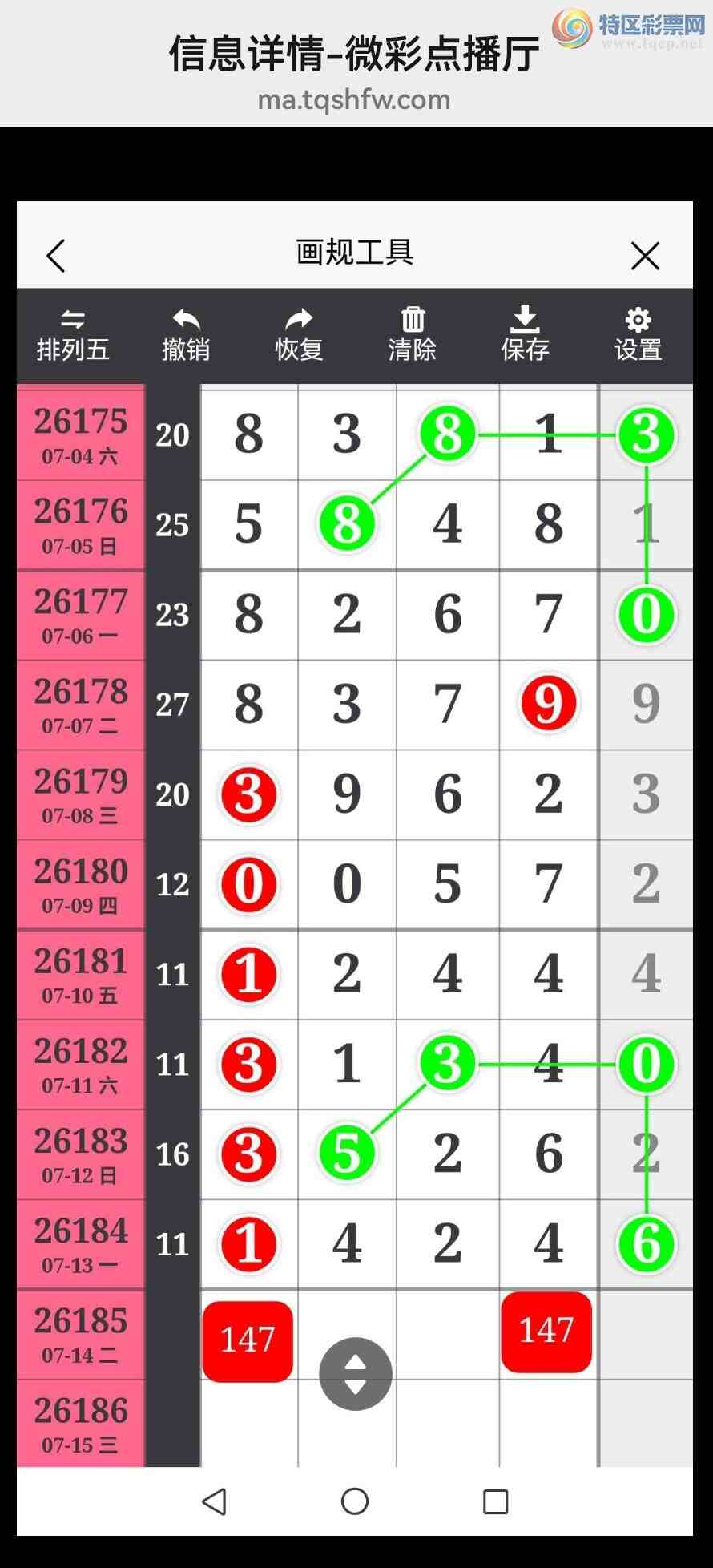Redo the drawing with 恢复
Image resolution: width=713 pixels, height=1568 pixels.
click(x=299, y=336)
